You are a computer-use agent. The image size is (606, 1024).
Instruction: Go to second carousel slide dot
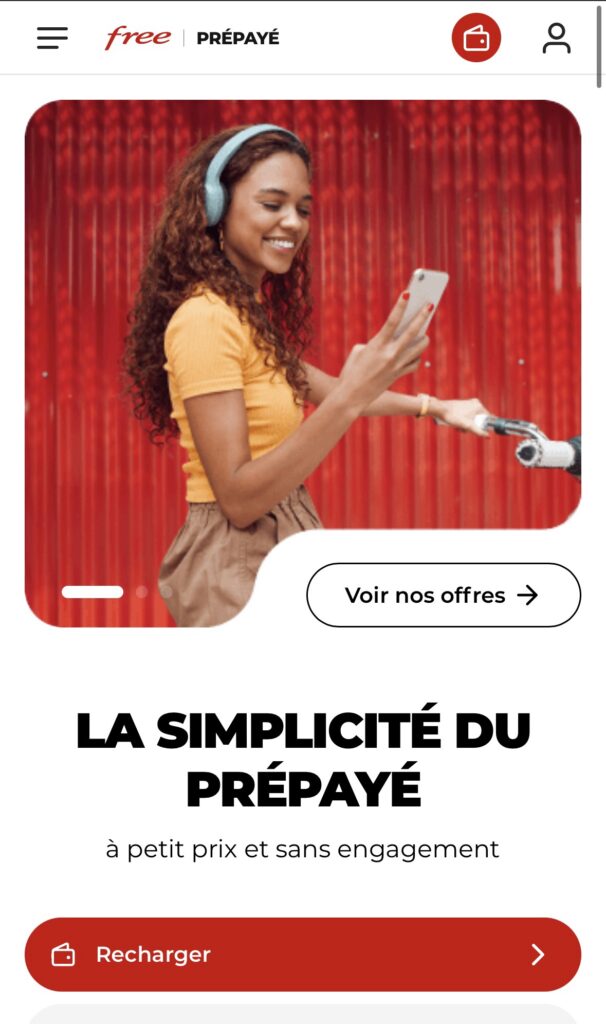(142, 592)
